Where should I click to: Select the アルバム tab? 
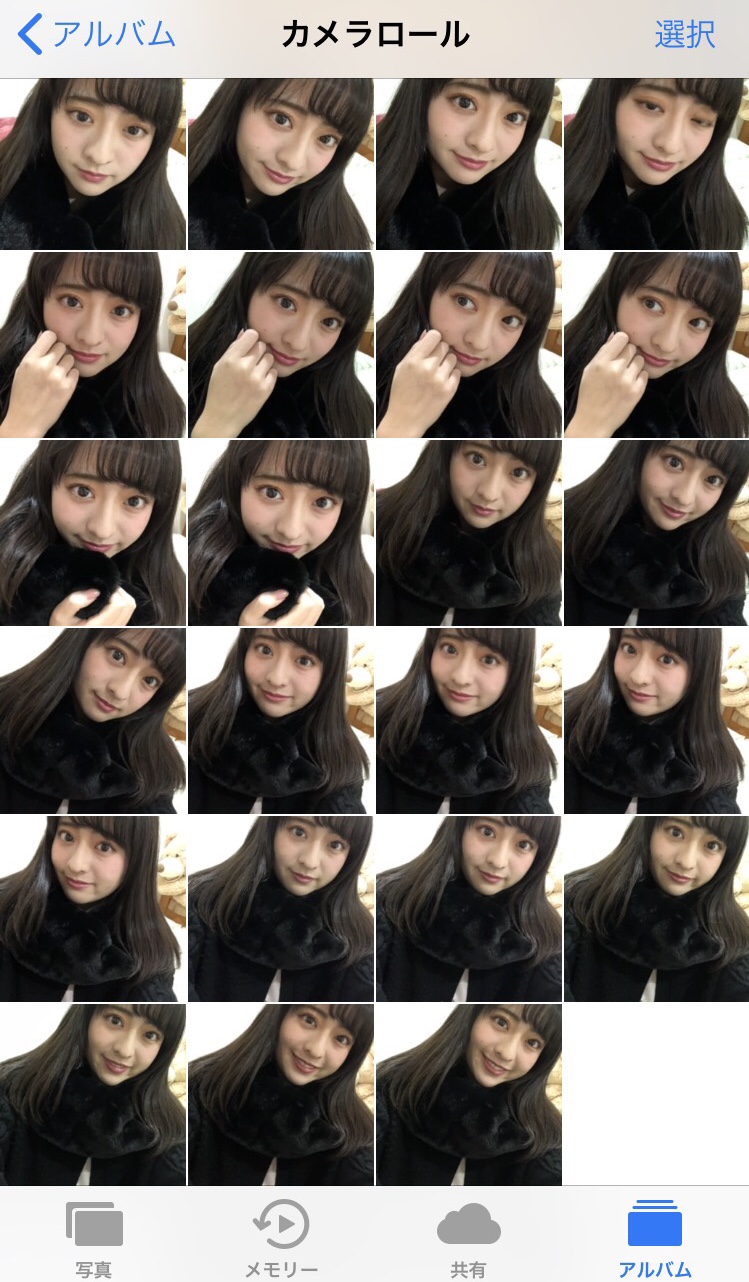coord(655,1238)
